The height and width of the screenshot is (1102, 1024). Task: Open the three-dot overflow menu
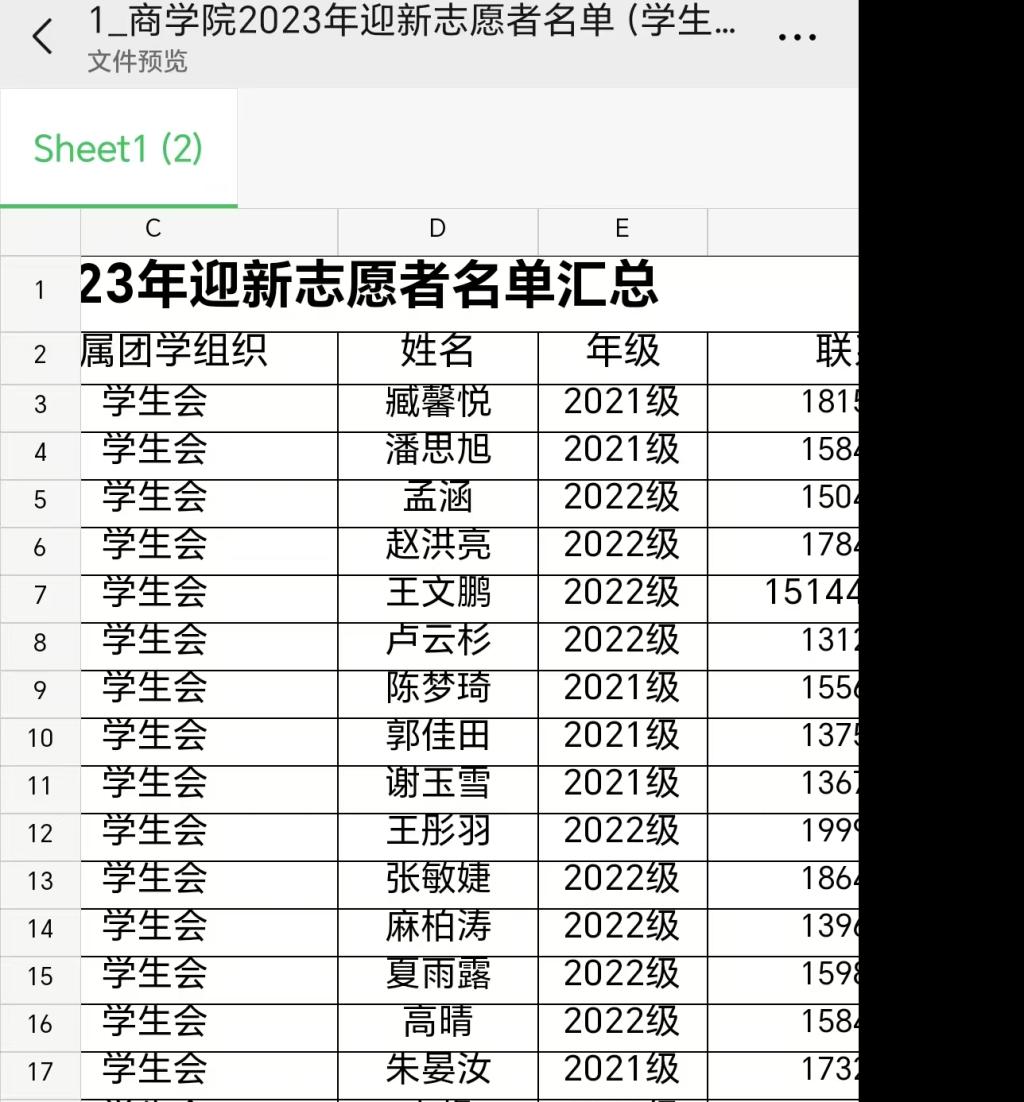(796, 37)
